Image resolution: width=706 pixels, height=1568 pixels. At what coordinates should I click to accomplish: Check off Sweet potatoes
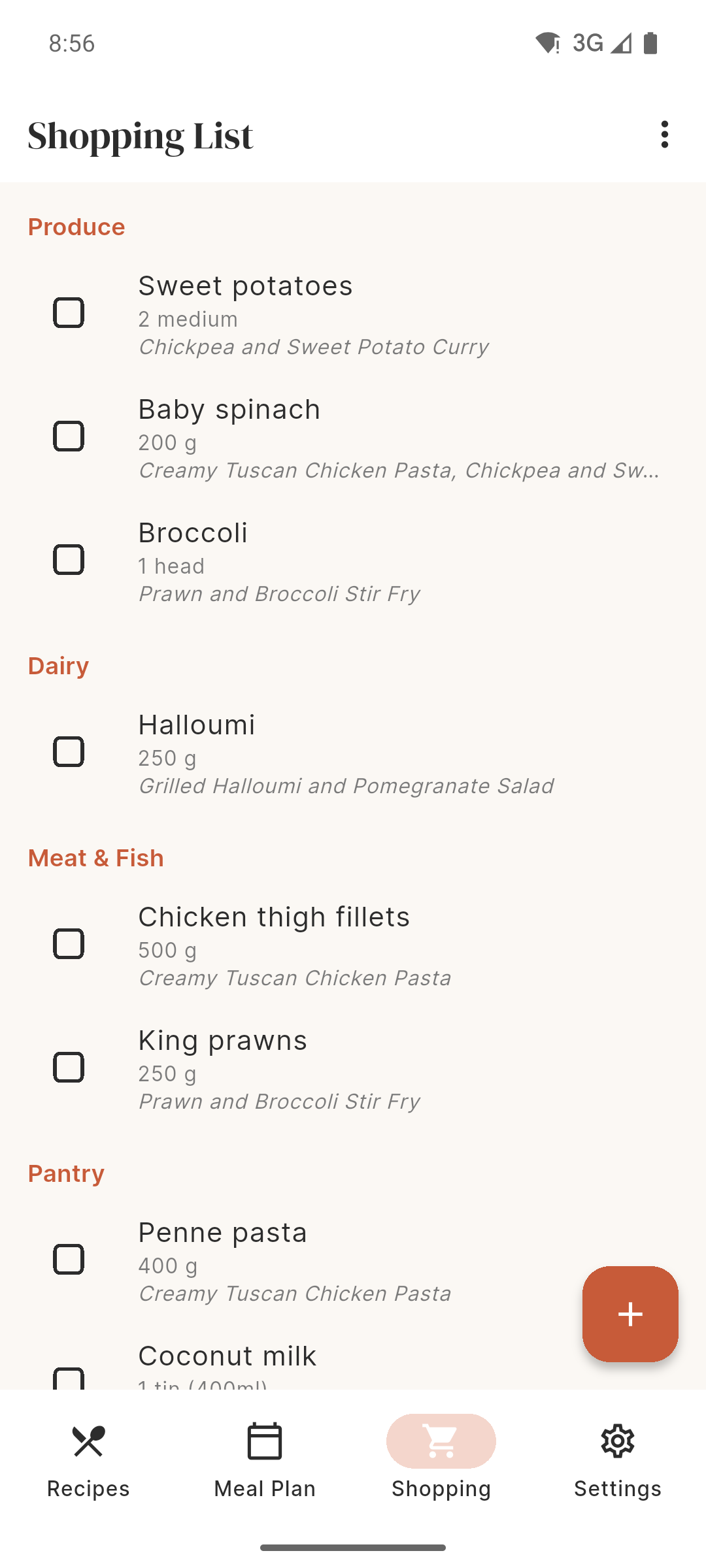69,312
